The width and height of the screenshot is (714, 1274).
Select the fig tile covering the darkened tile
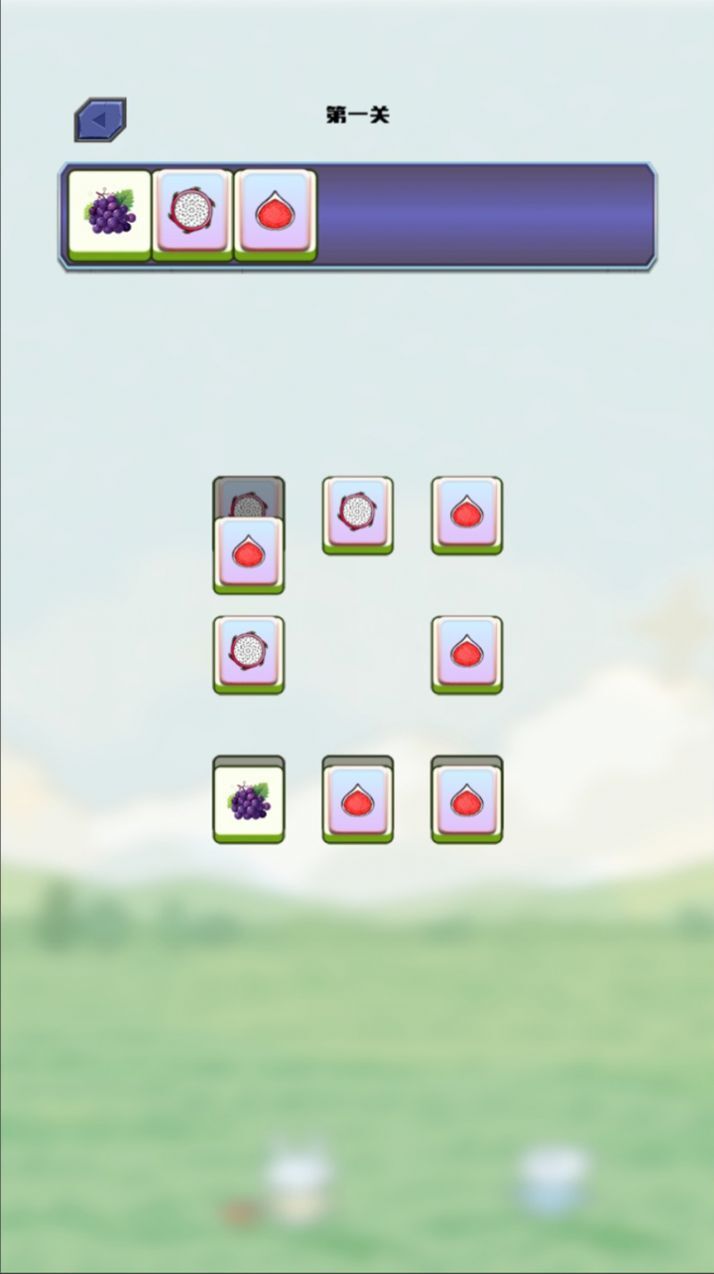tap(249, 554)
